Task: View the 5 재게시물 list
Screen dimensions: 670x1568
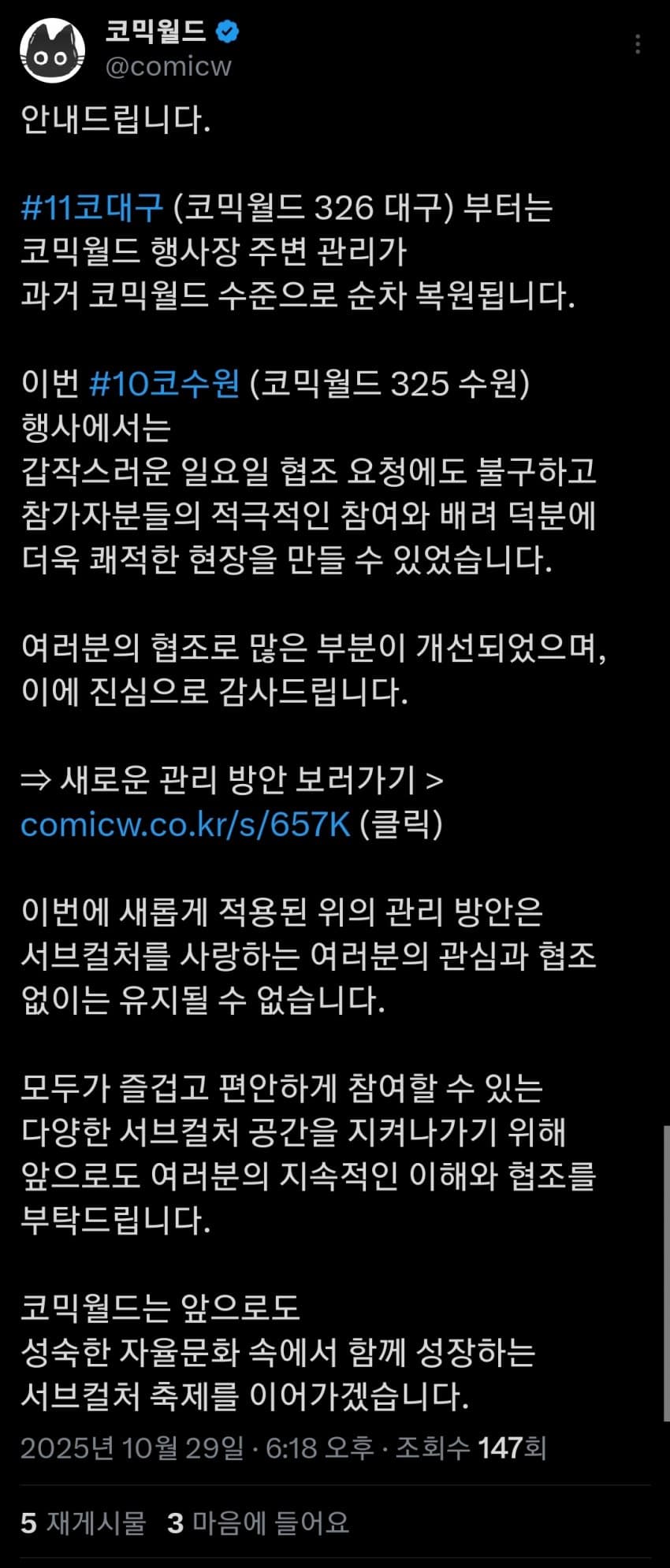Action: (x=84, y=1522)
